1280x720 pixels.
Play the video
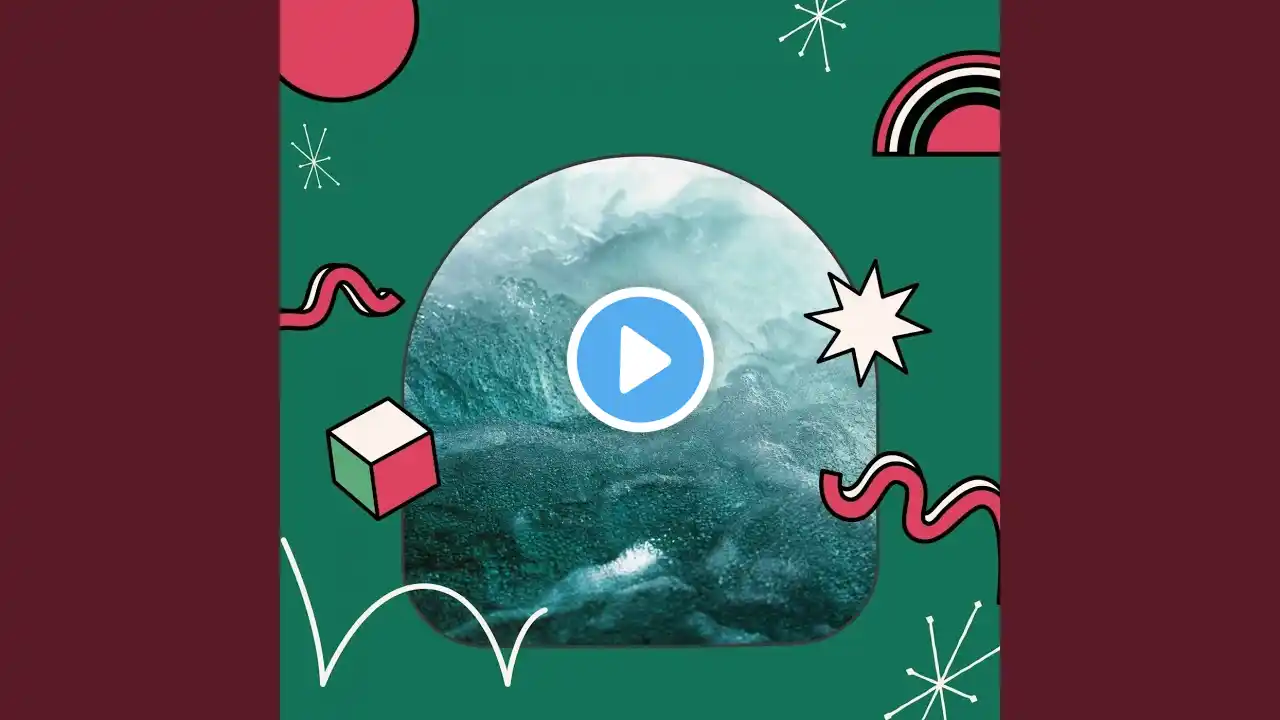640,359
